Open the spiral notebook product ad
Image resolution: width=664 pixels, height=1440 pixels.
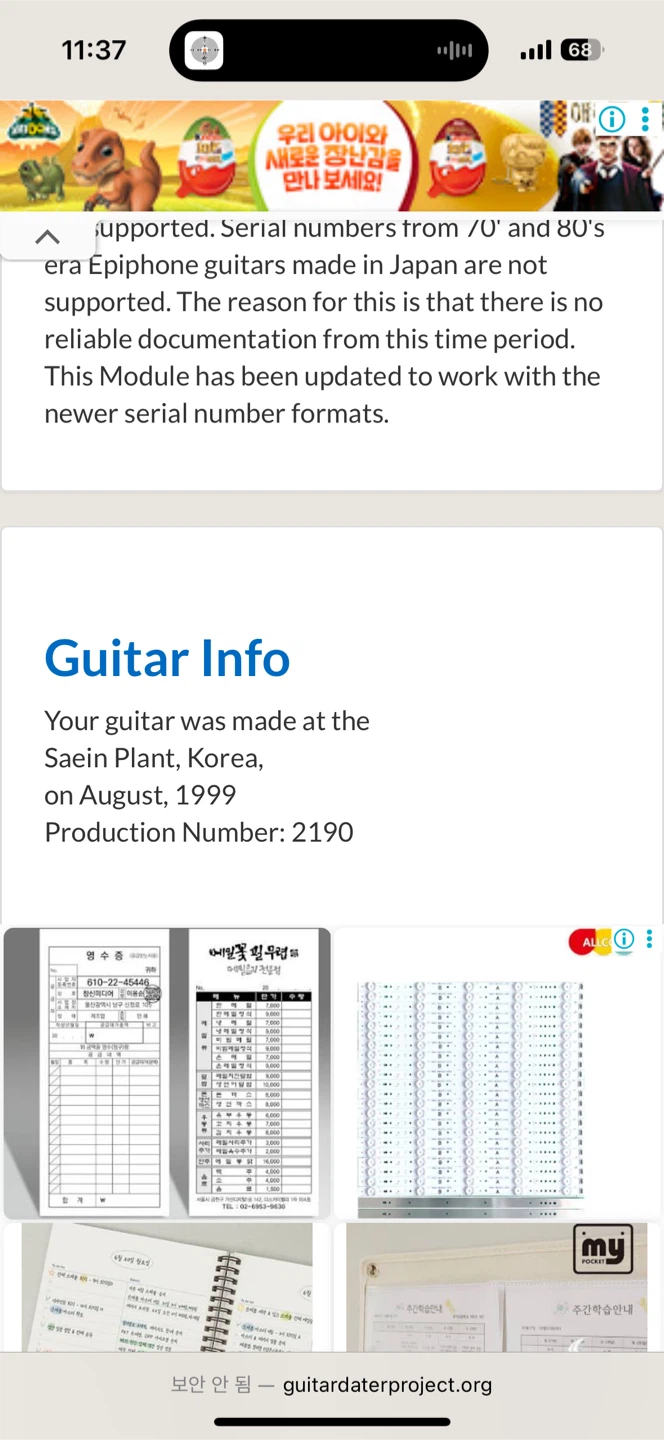coord(167,1287)
